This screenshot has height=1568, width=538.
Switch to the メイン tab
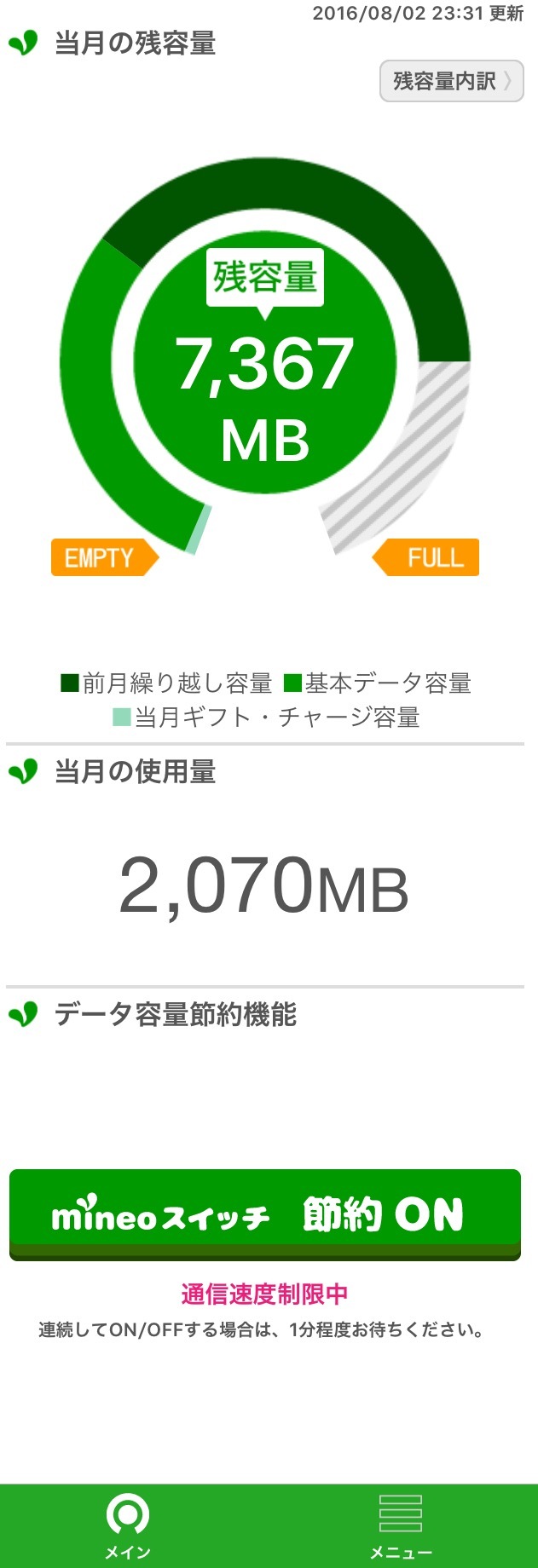[128, 1525]
